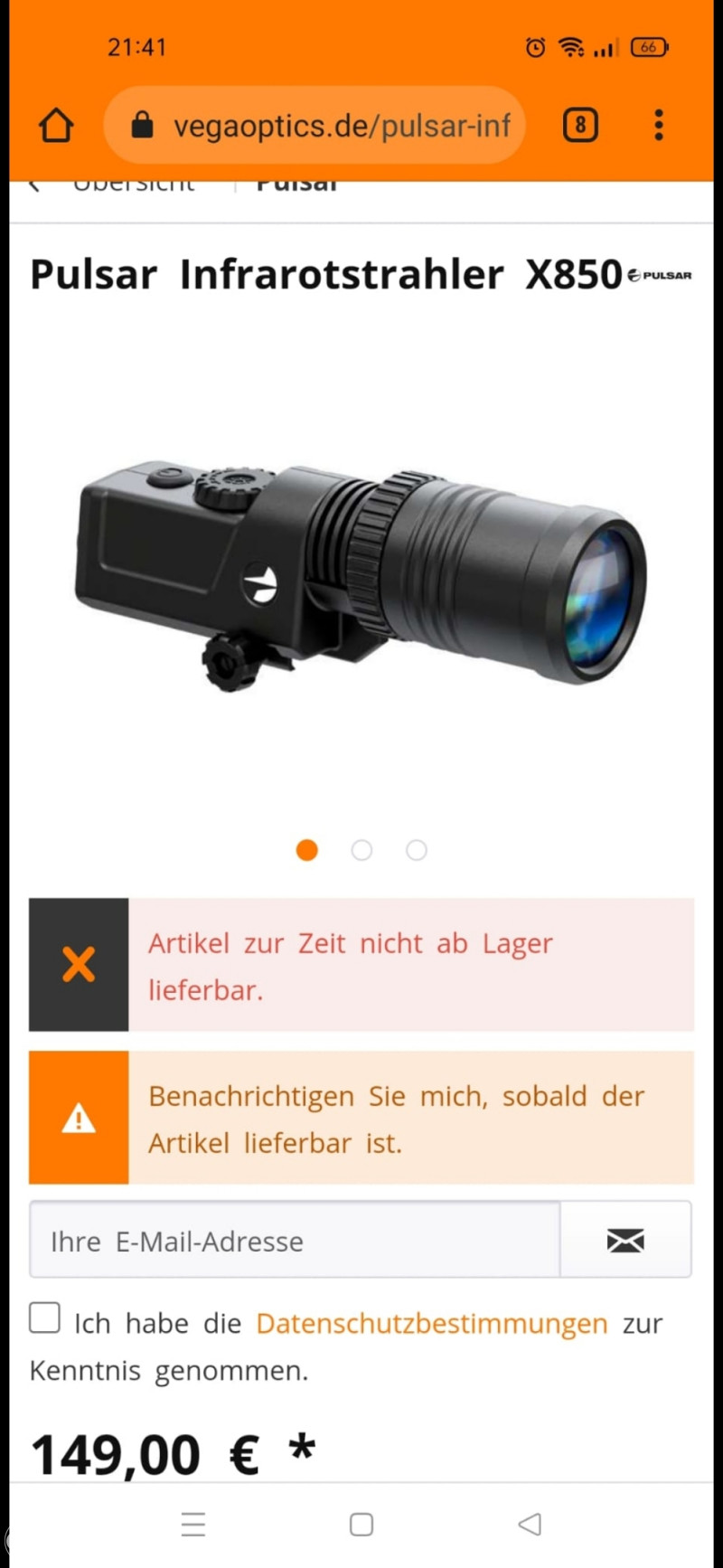This screenshot has height=1568, width=723.
Task: Open the tab switcher showing 8 tabs
Action: [580, 125]
